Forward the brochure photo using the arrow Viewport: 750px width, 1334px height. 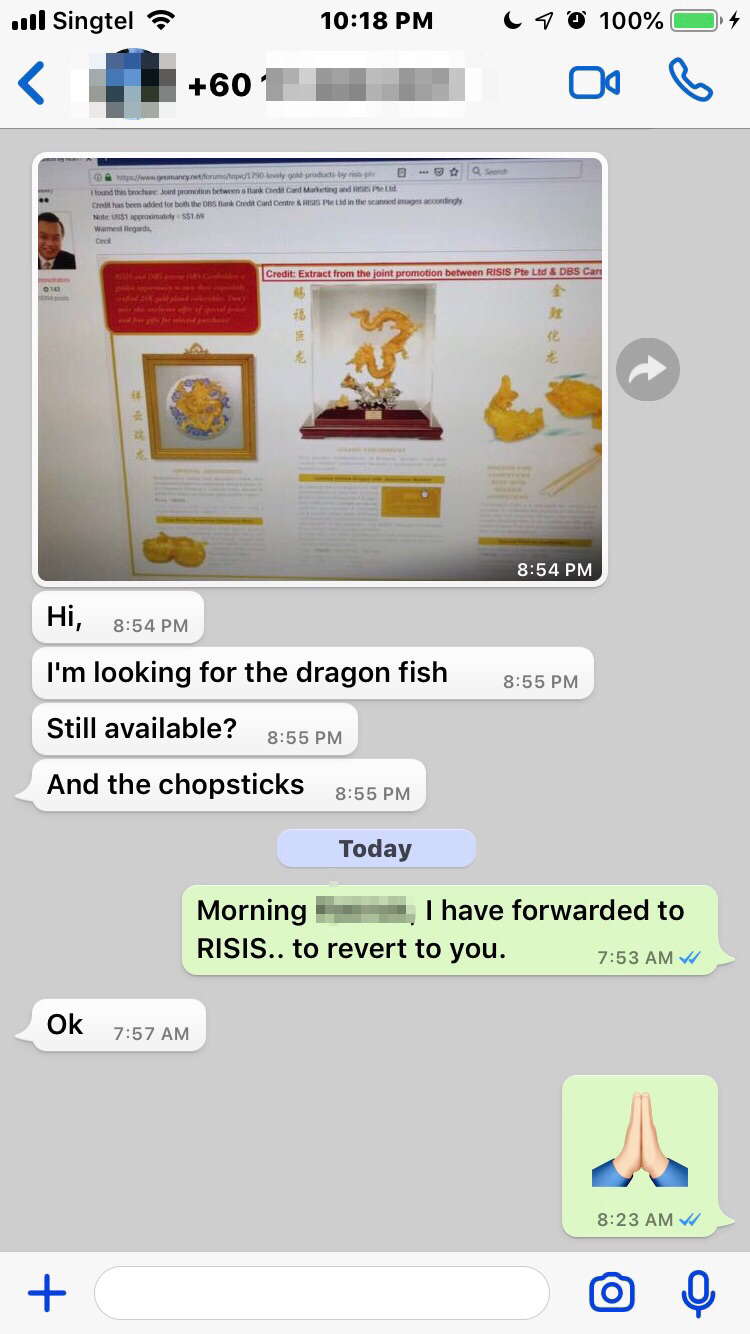tap(648, 370)
